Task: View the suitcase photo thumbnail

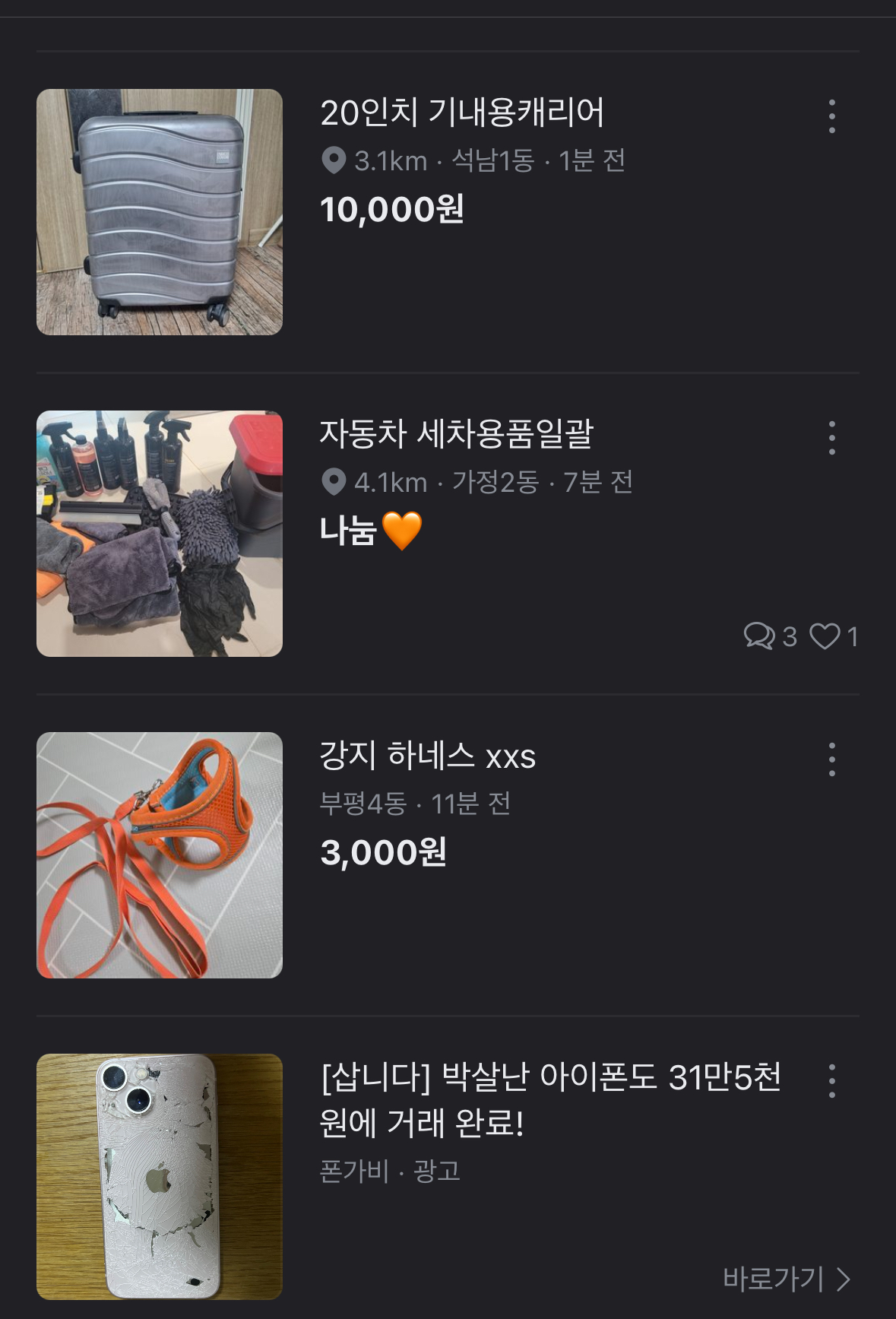Action: (160, 212)
